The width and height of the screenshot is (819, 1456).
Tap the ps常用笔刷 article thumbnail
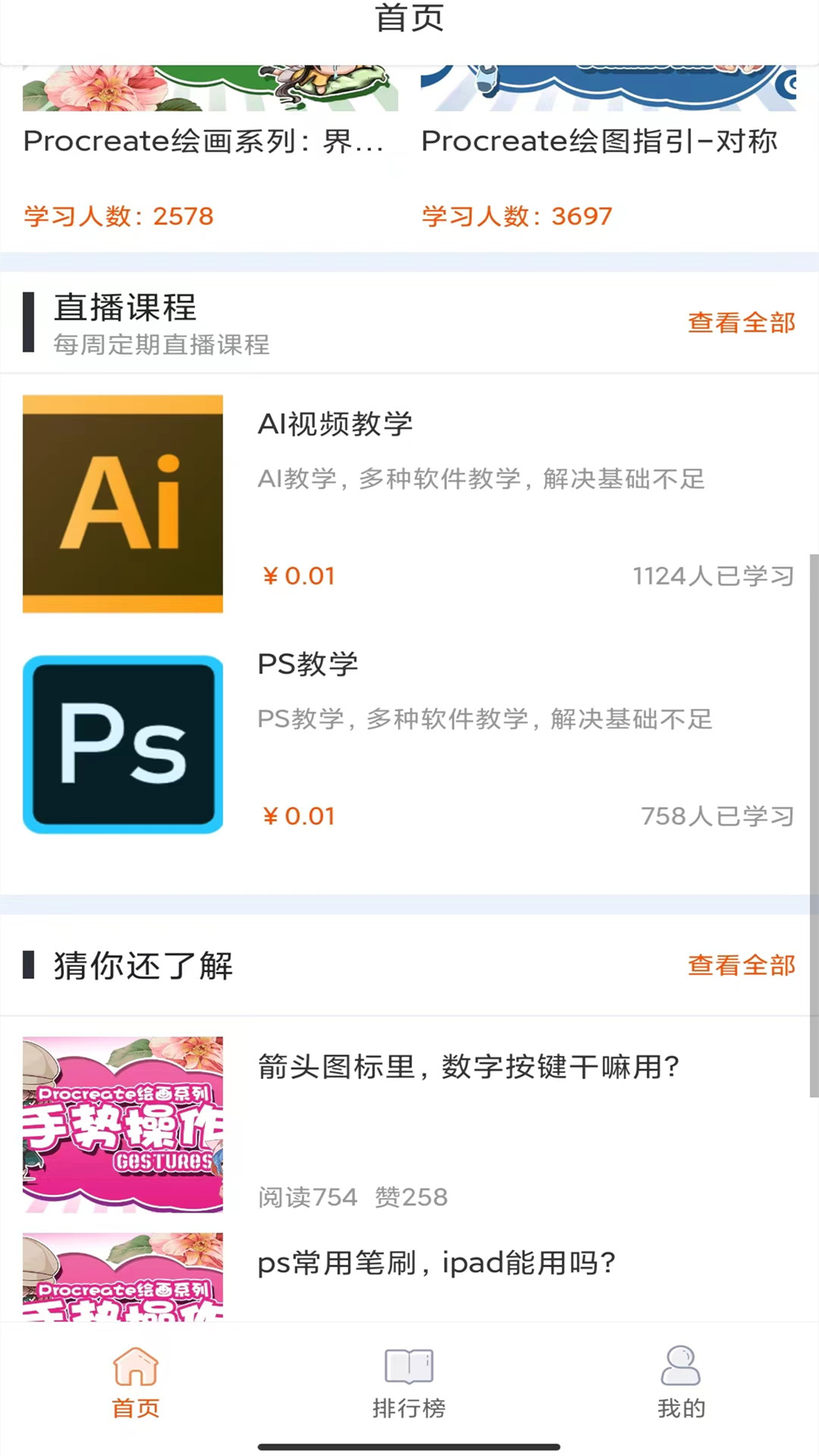[x=123, y=1289]
